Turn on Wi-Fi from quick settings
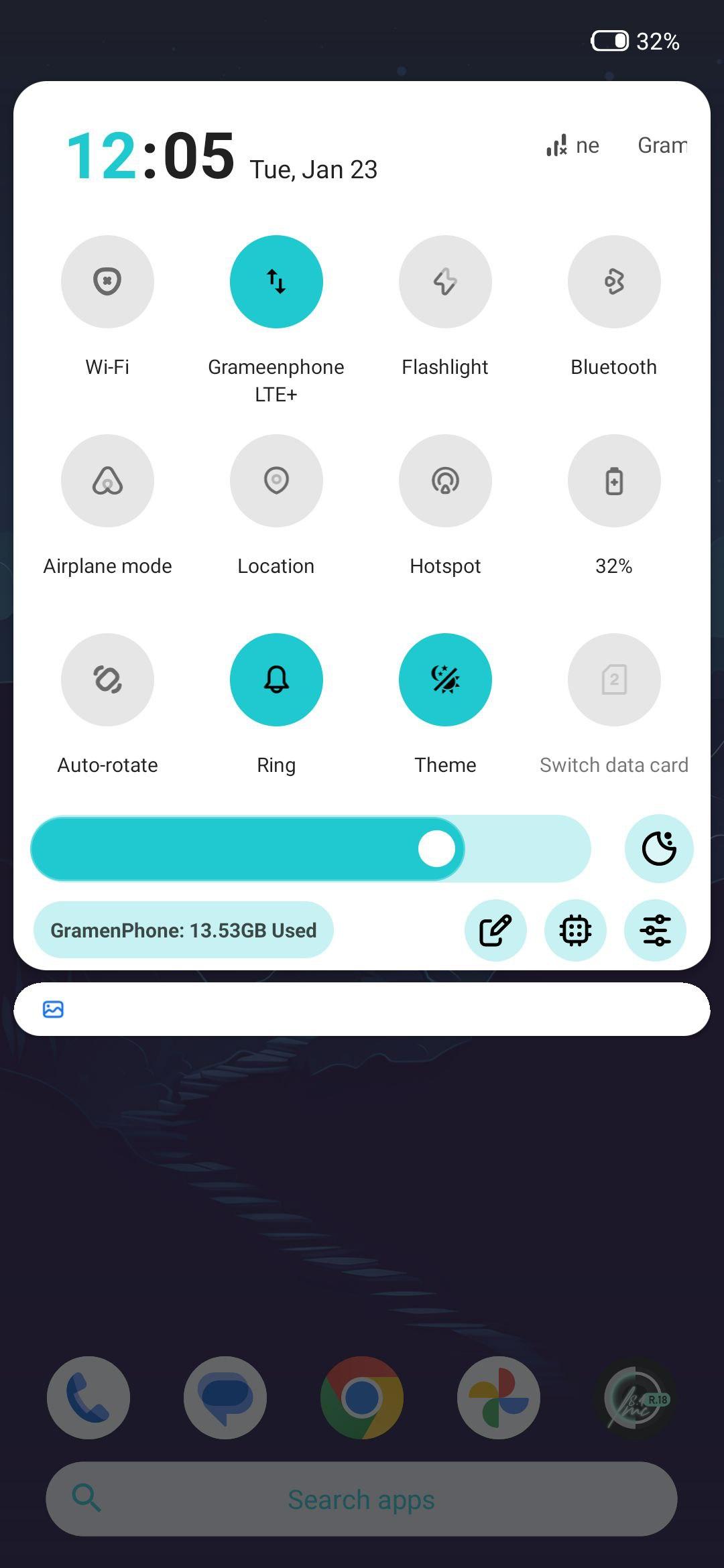Image resolution: width=724 pixels, height=1568 pixels. click(107, 281)
